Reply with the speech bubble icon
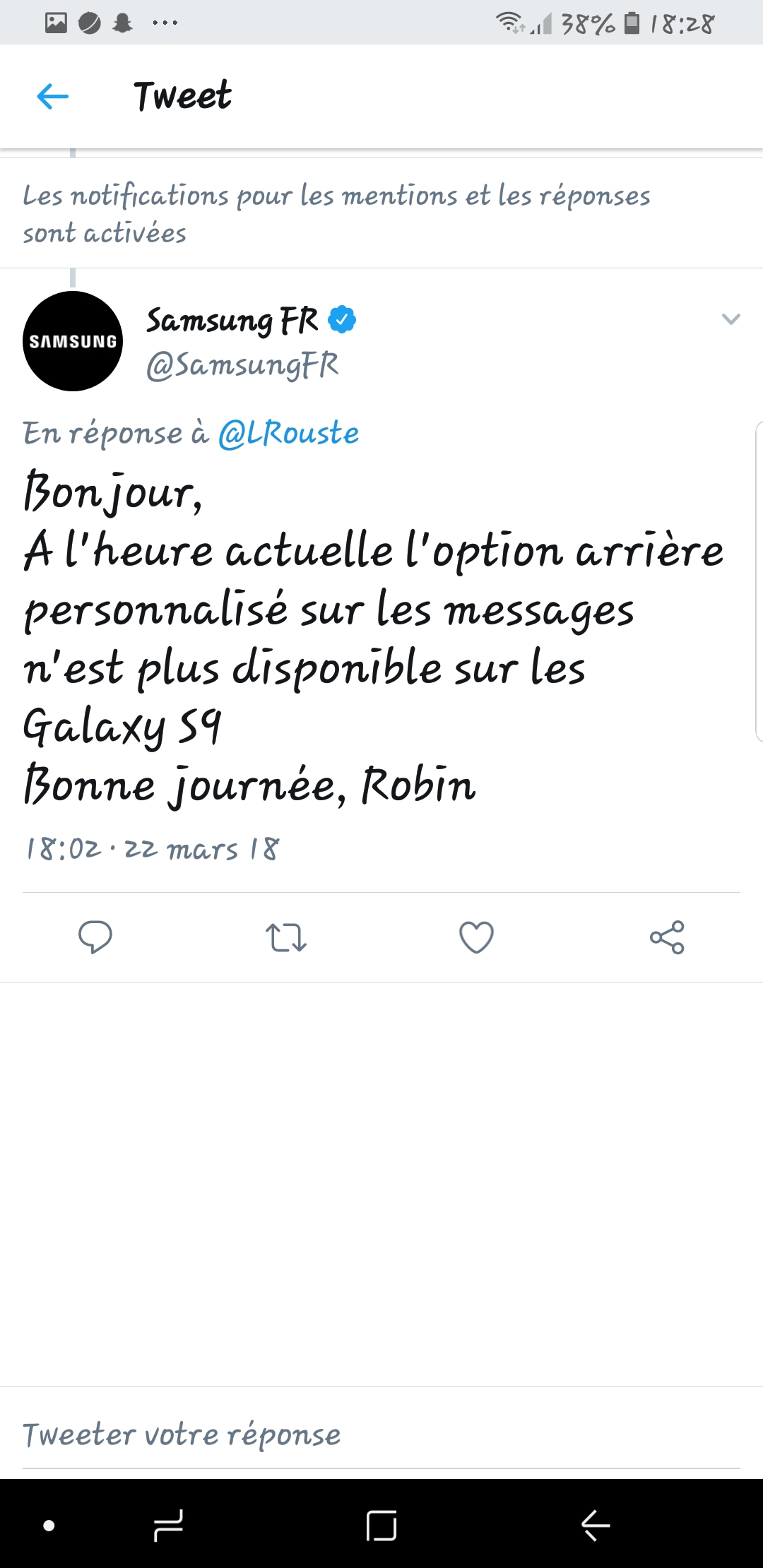The image size is (763, 1568). (95, 937)
